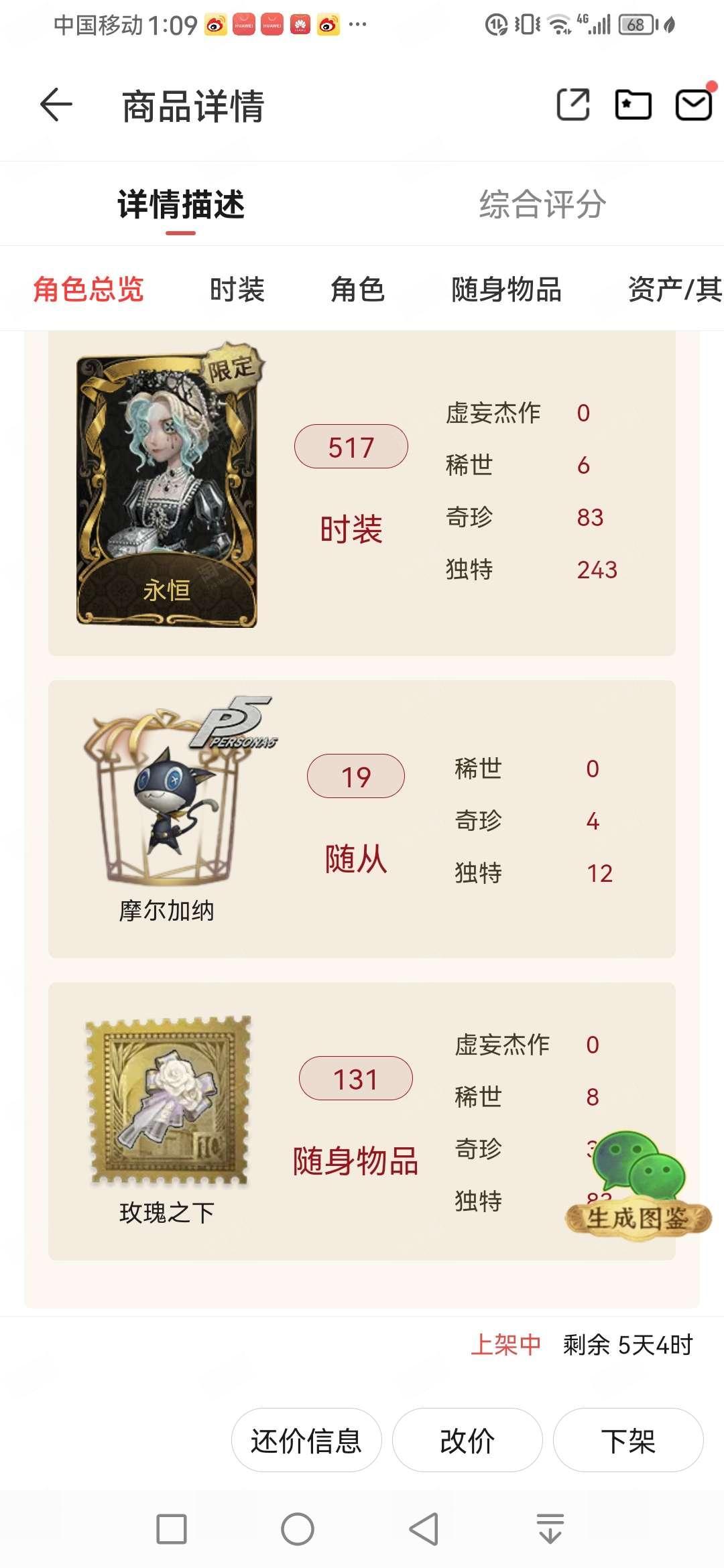Select the 详情描述 tab

click(x=181, y=204)
